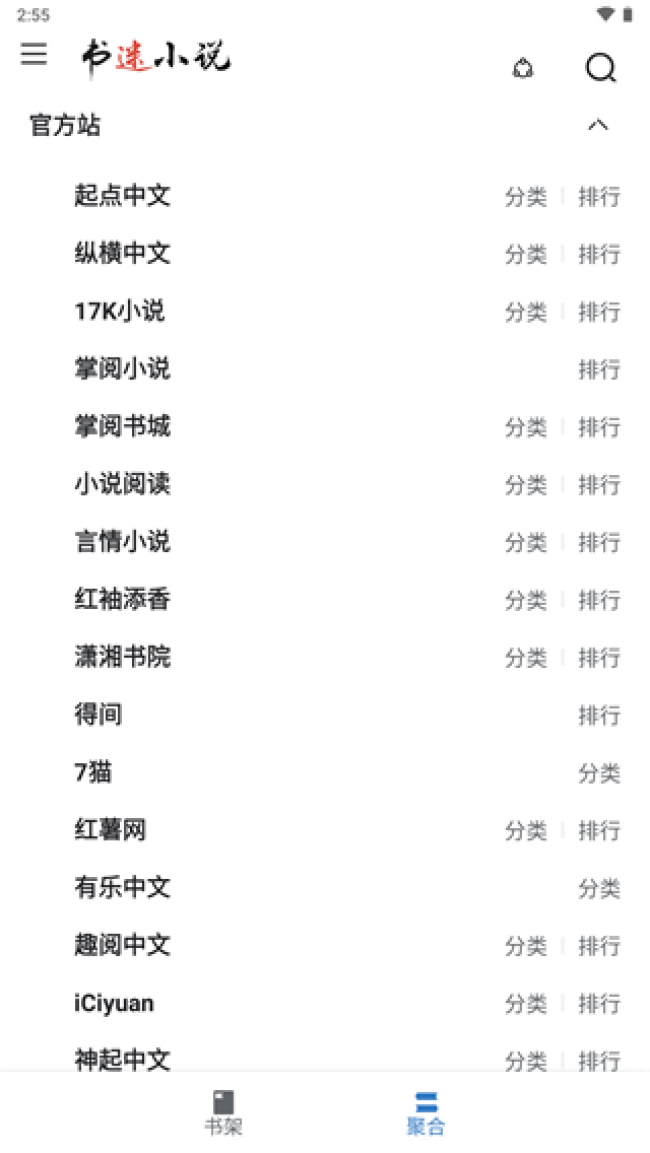Select 排行 for 红薯网
650x1153 pixels.
point(599,831)
